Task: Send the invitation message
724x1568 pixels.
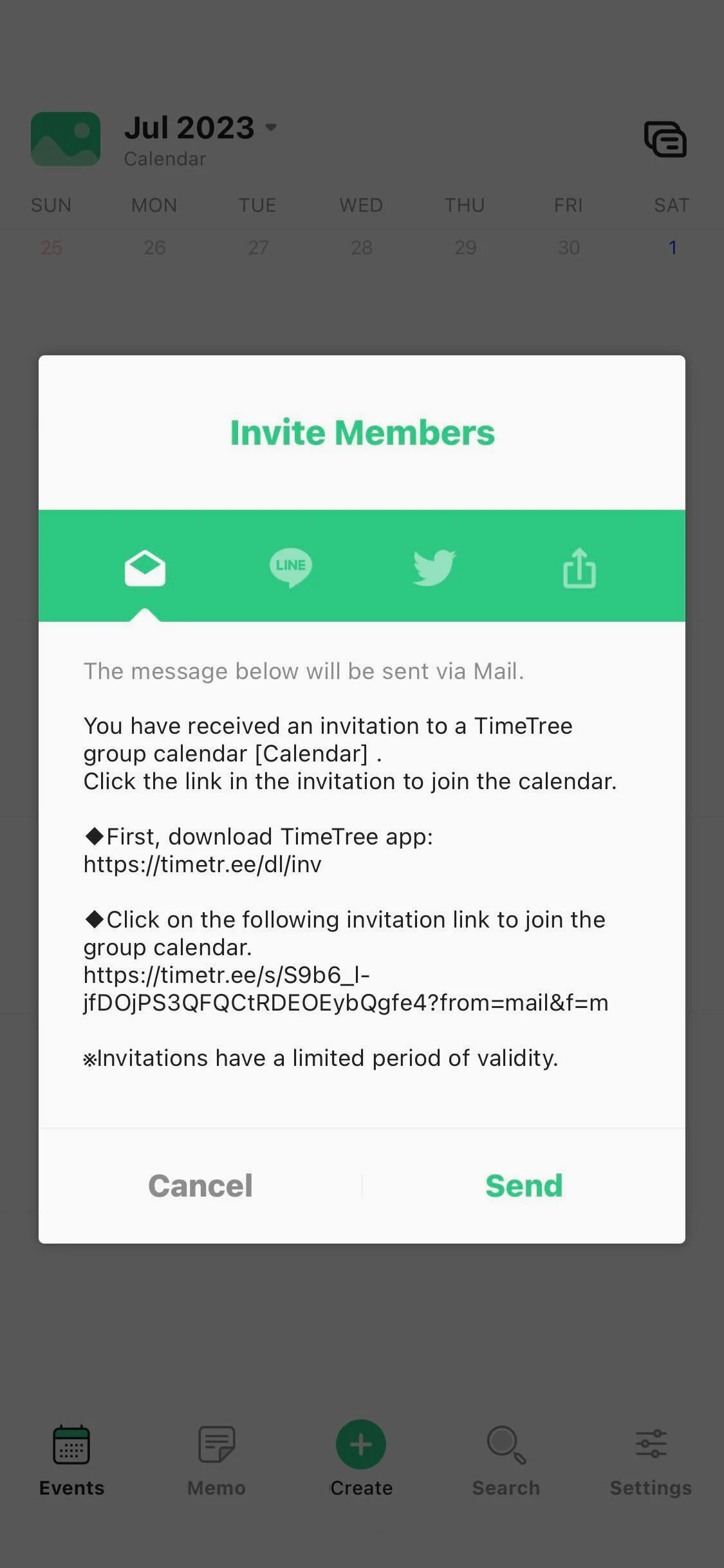Action: coord(524,1186)
